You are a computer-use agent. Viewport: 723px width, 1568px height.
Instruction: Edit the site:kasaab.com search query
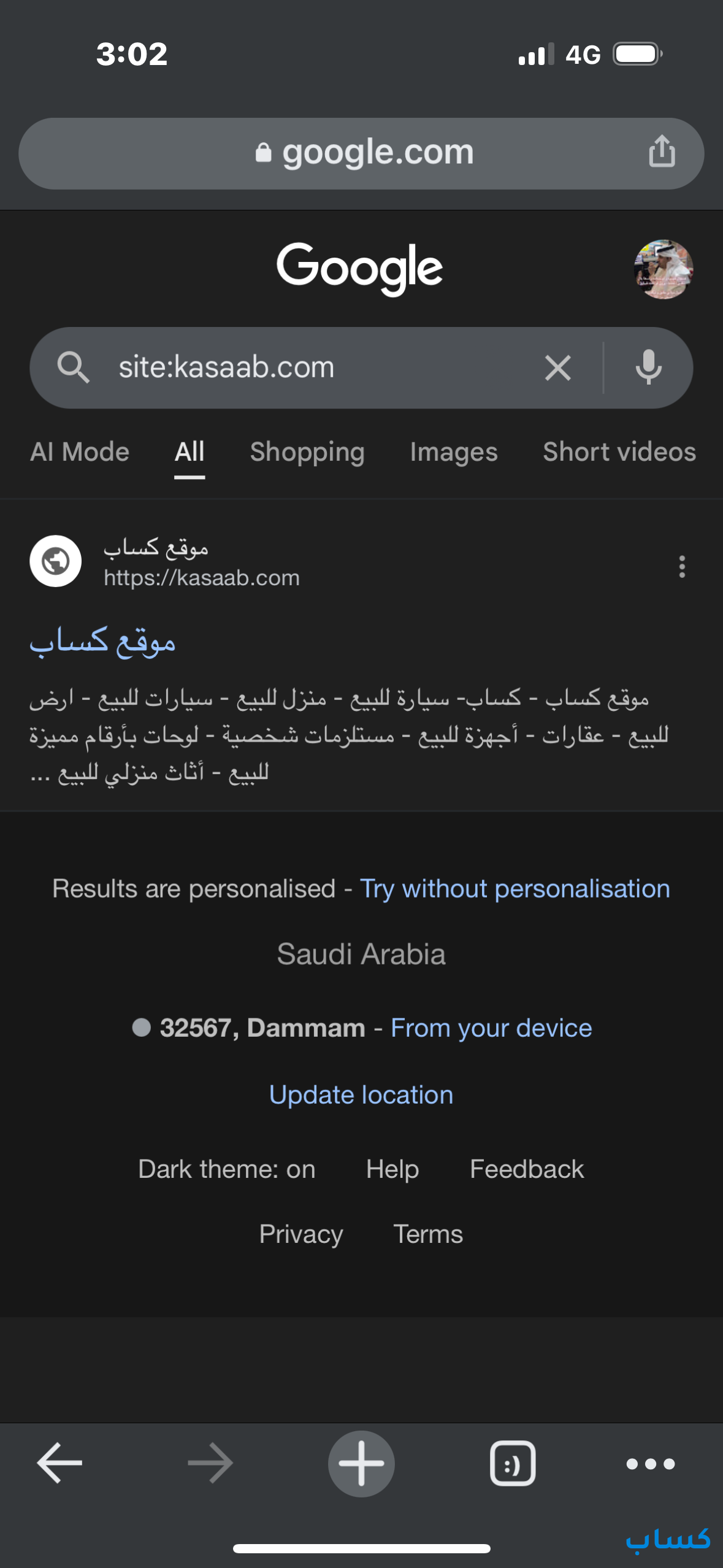click(x=307, y=367)
